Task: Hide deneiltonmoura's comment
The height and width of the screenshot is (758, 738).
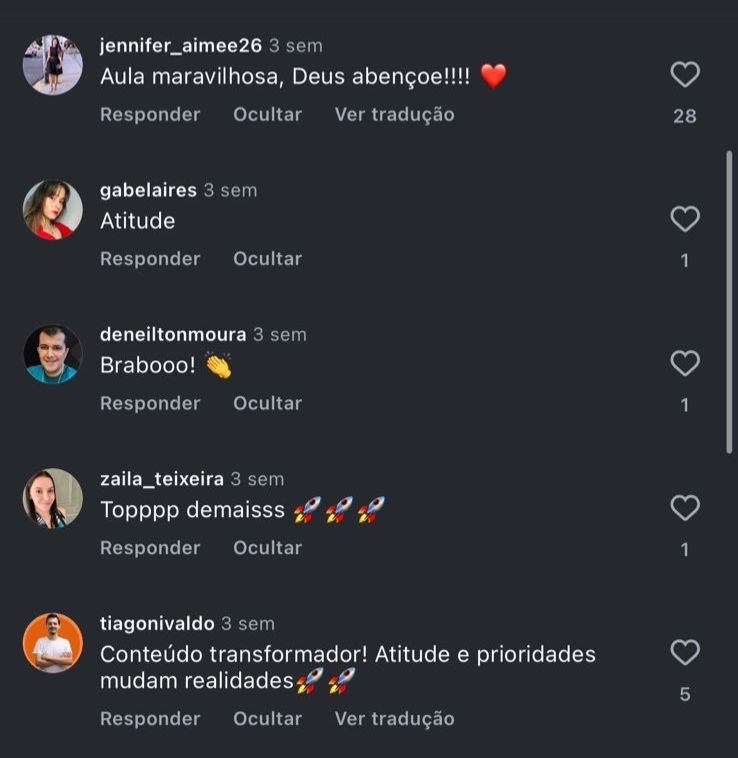Action: coord(267,403)
